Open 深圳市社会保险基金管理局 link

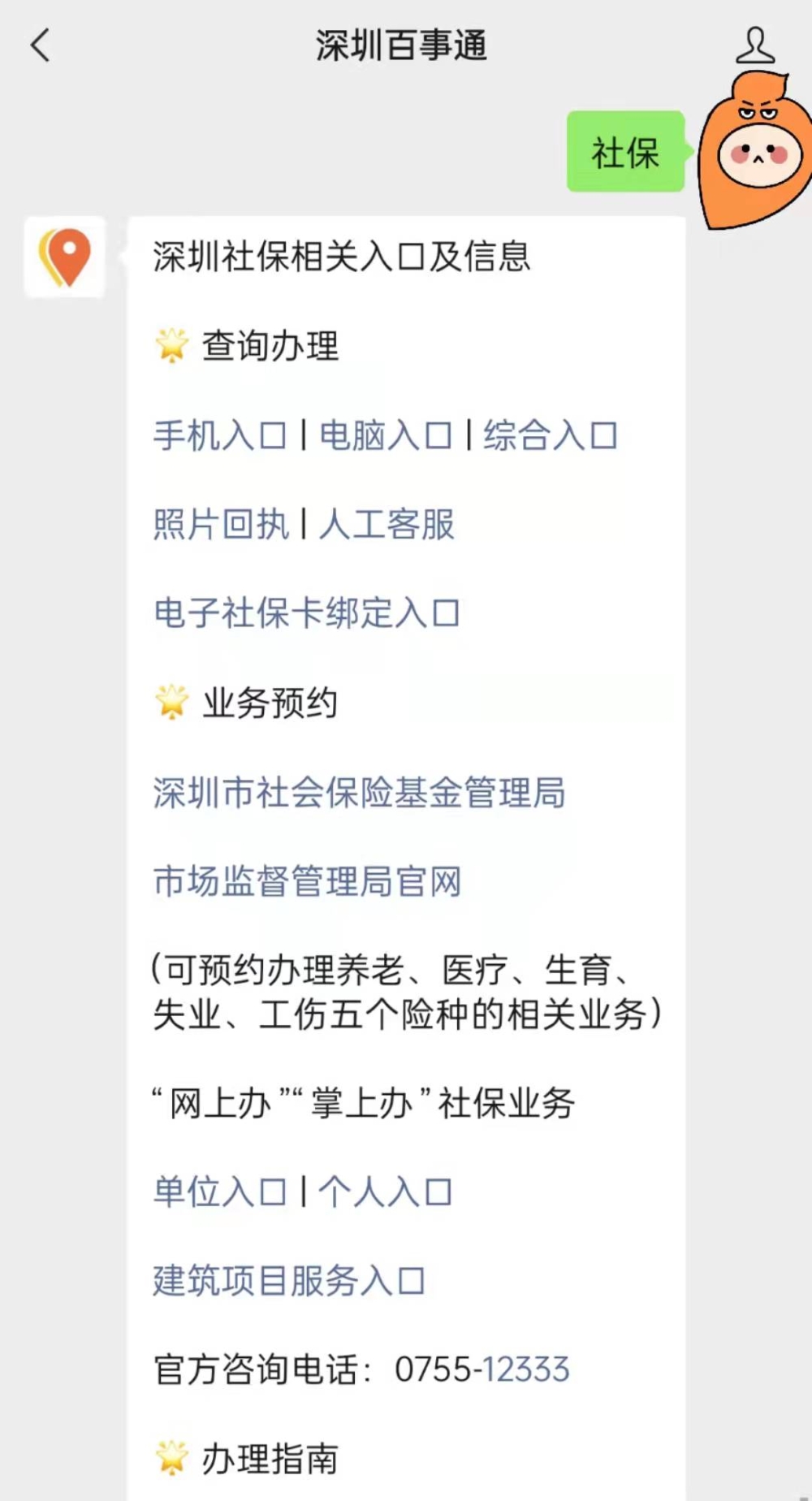(x=359, y=793)
